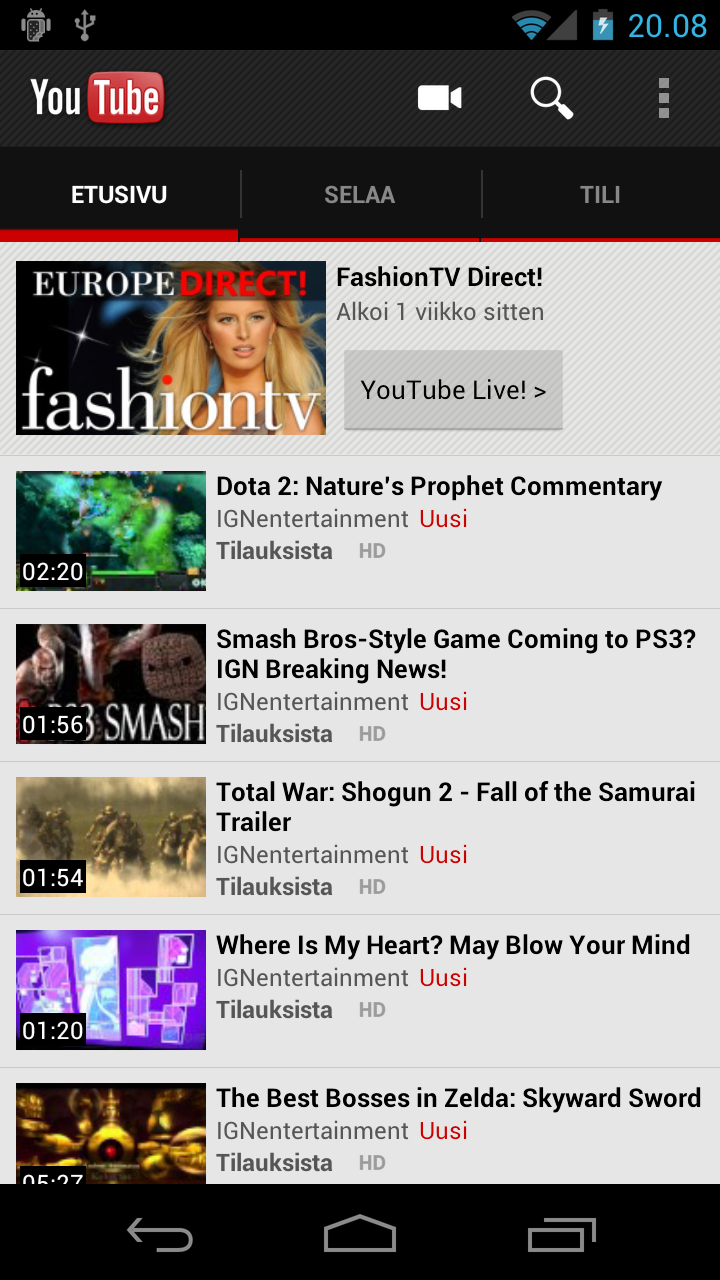Switch to the Etusivu tab
This screenshot has width=720, height=1280.
pos(119,195)
